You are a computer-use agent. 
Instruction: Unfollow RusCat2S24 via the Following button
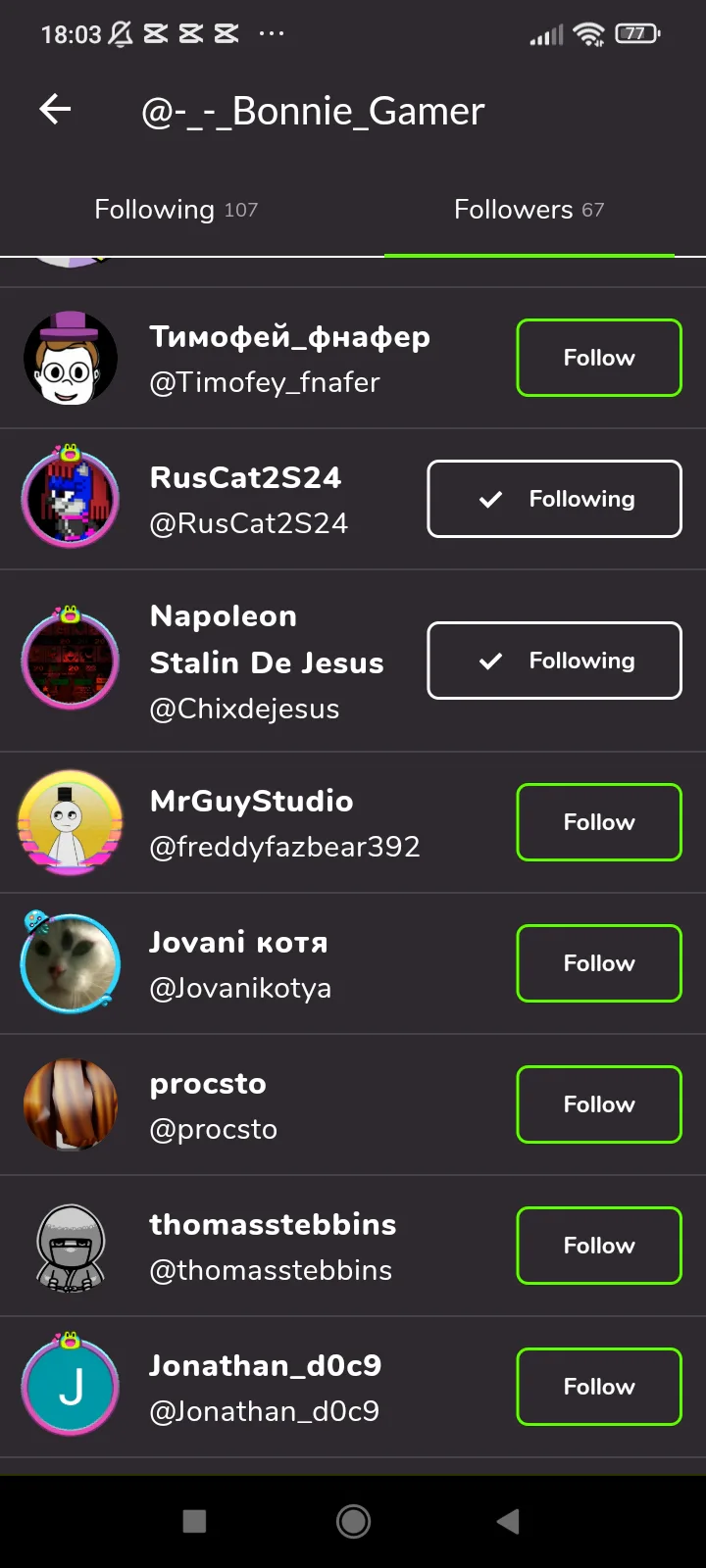[555, 499]
